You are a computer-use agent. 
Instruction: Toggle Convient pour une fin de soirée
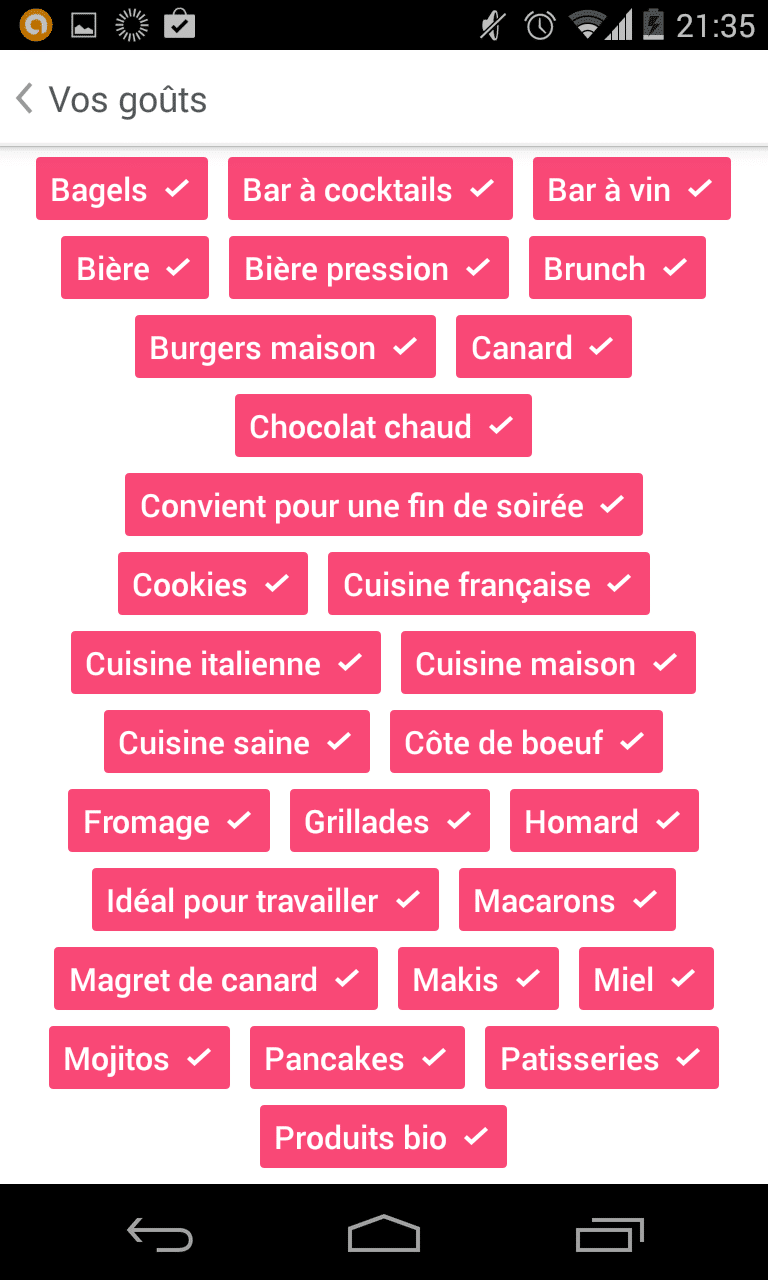[384, 504]
